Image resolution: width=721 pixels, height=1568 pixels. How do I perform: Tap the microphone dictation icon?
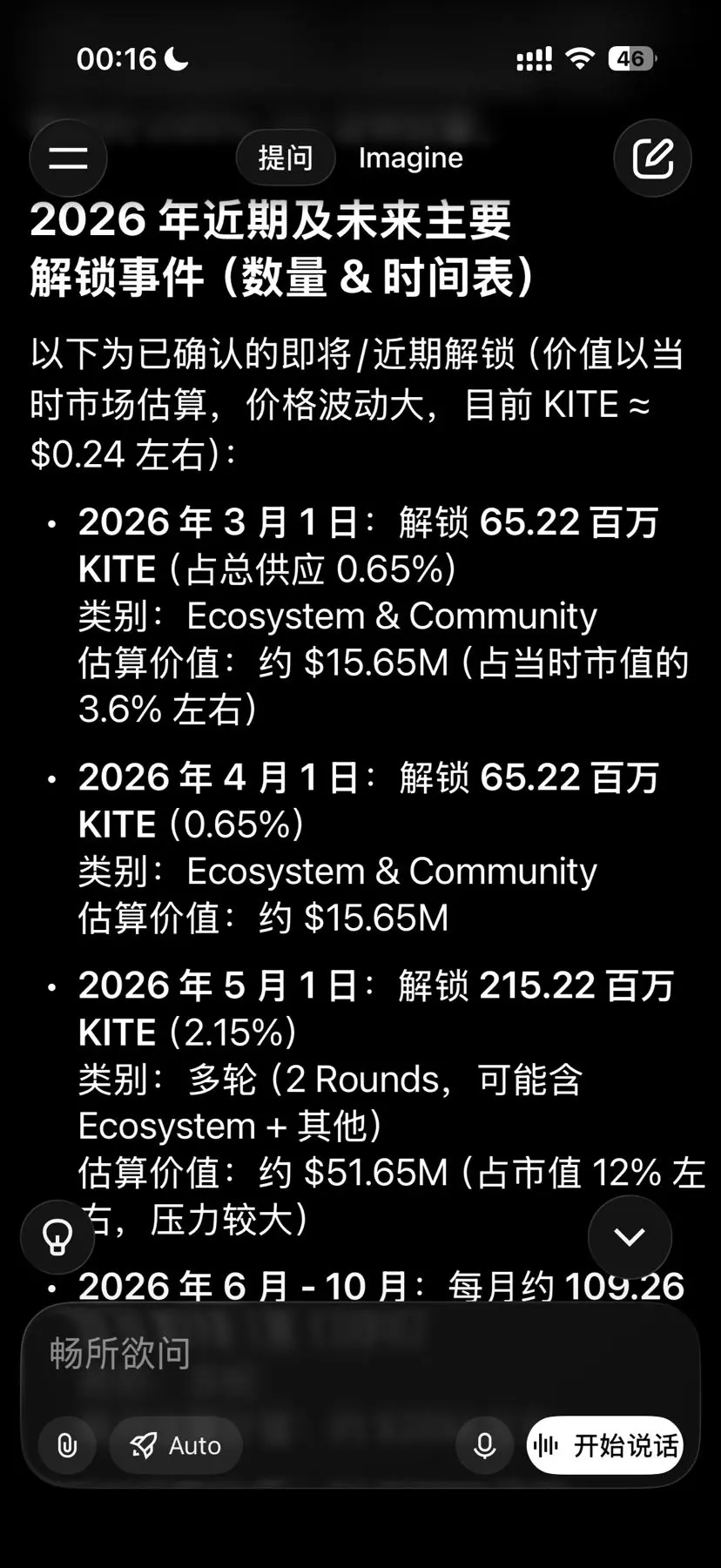coord(484,1445)
